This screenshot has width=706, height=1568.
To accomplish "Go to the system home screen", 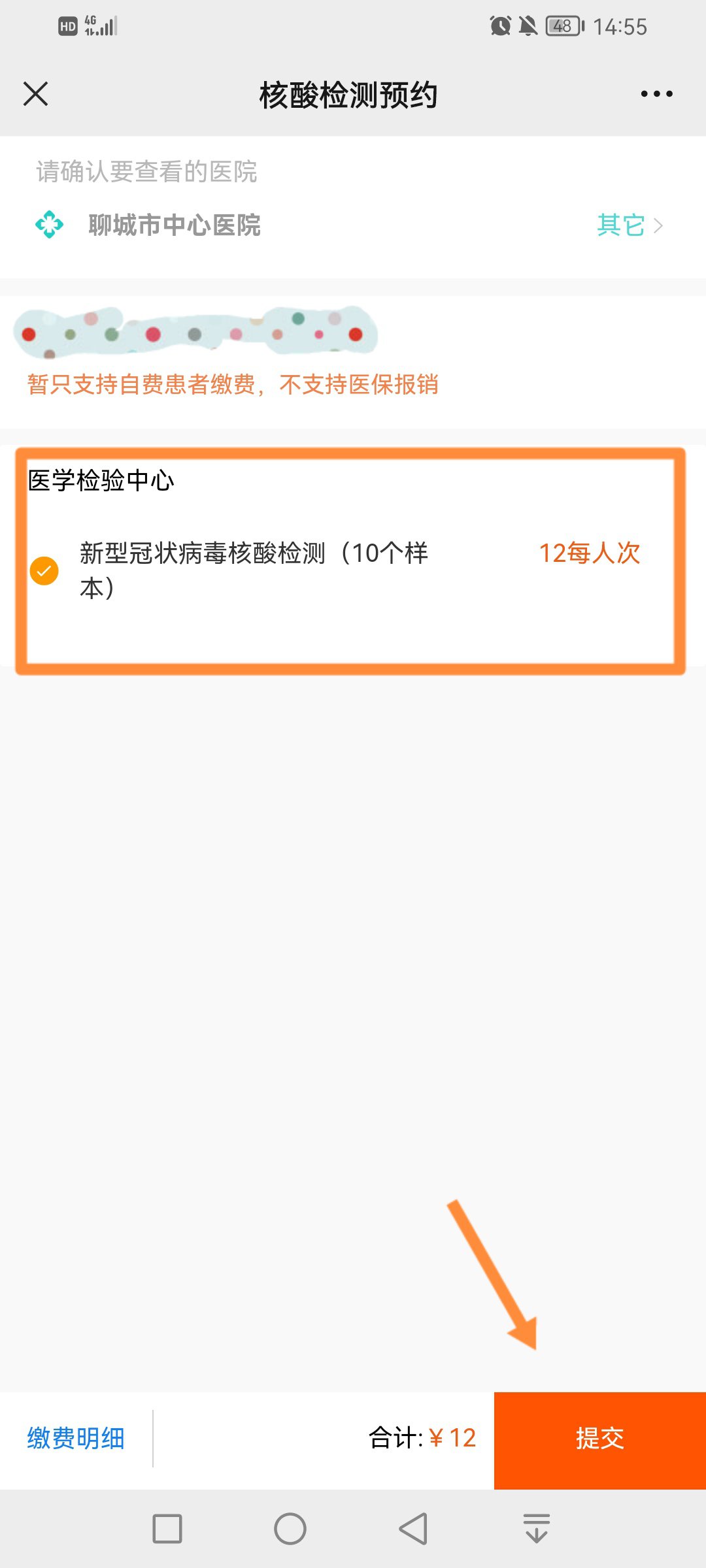I will [x=290, y=1529].
